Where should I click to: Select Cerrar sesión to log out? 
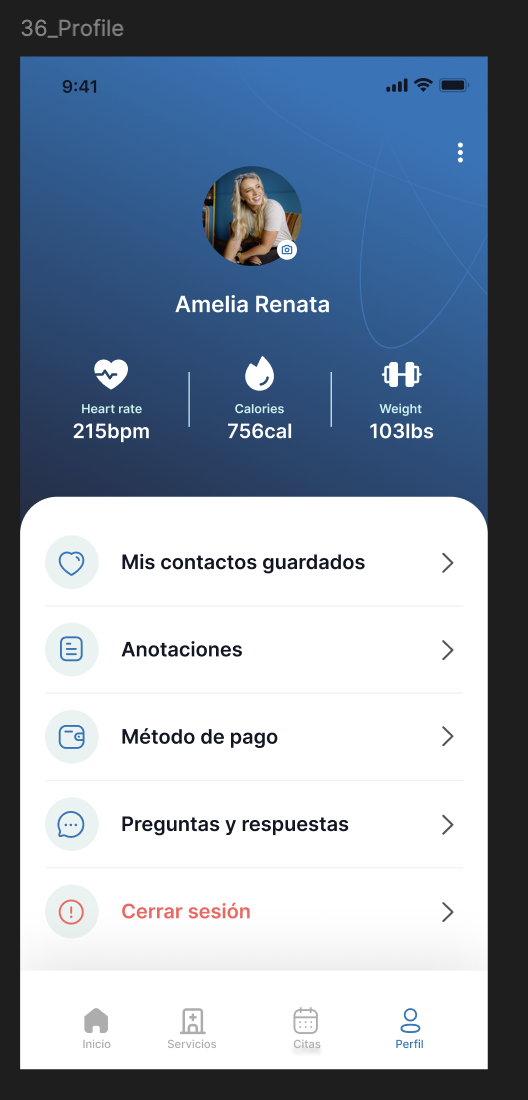253,911
